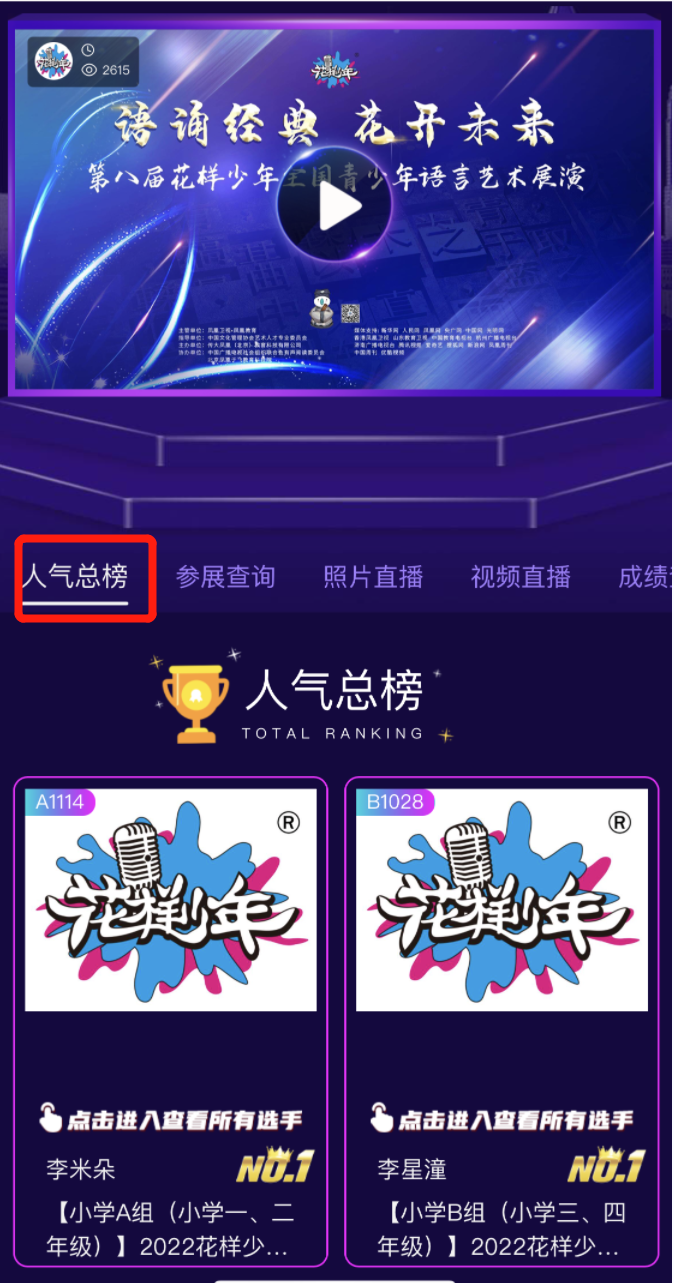Go to the 视频直播 tab
Screen dimensions: 674x1283
(520, 577)
